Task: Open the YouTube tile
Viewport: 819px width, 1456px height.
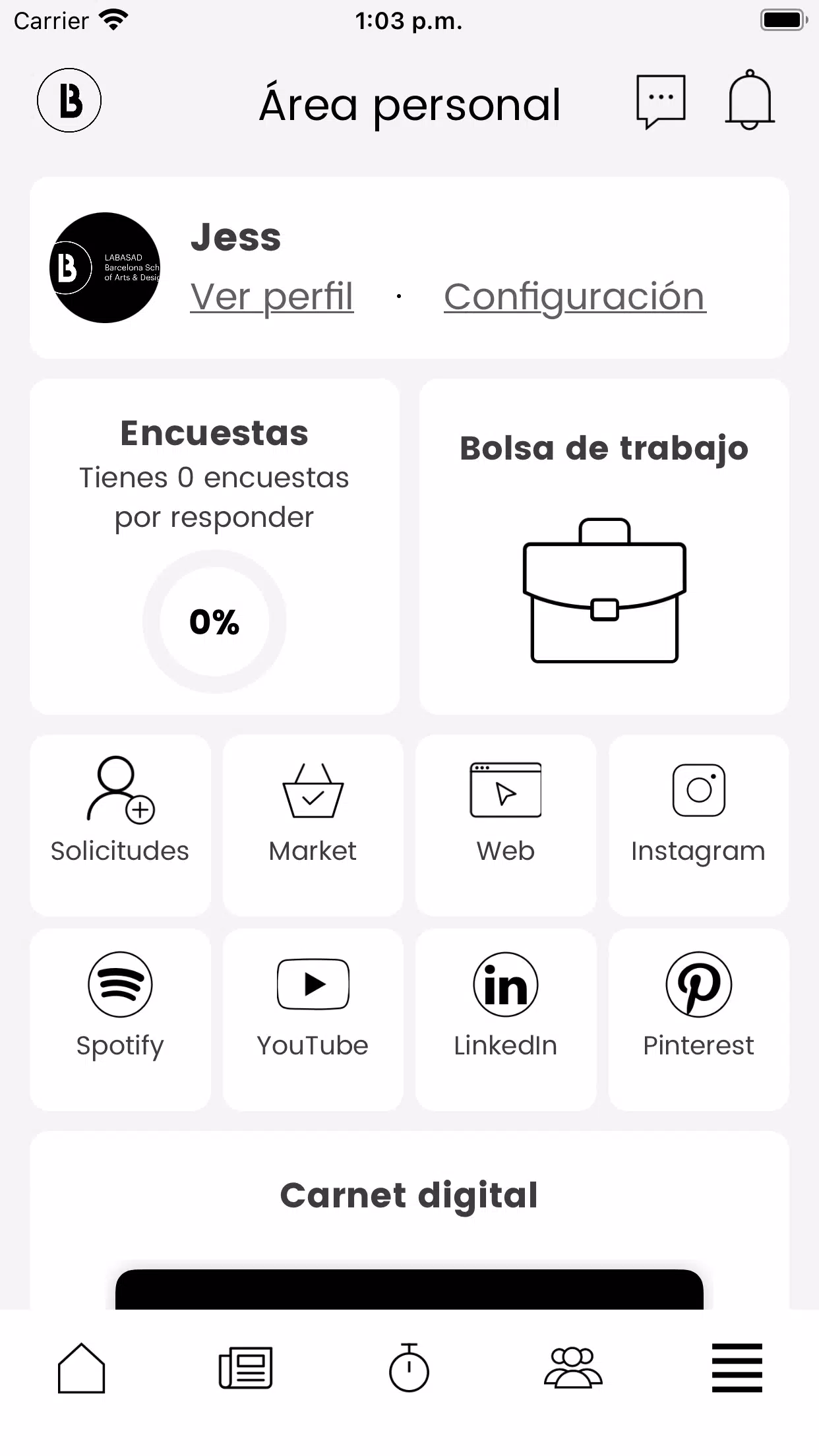Action: 313,1019
